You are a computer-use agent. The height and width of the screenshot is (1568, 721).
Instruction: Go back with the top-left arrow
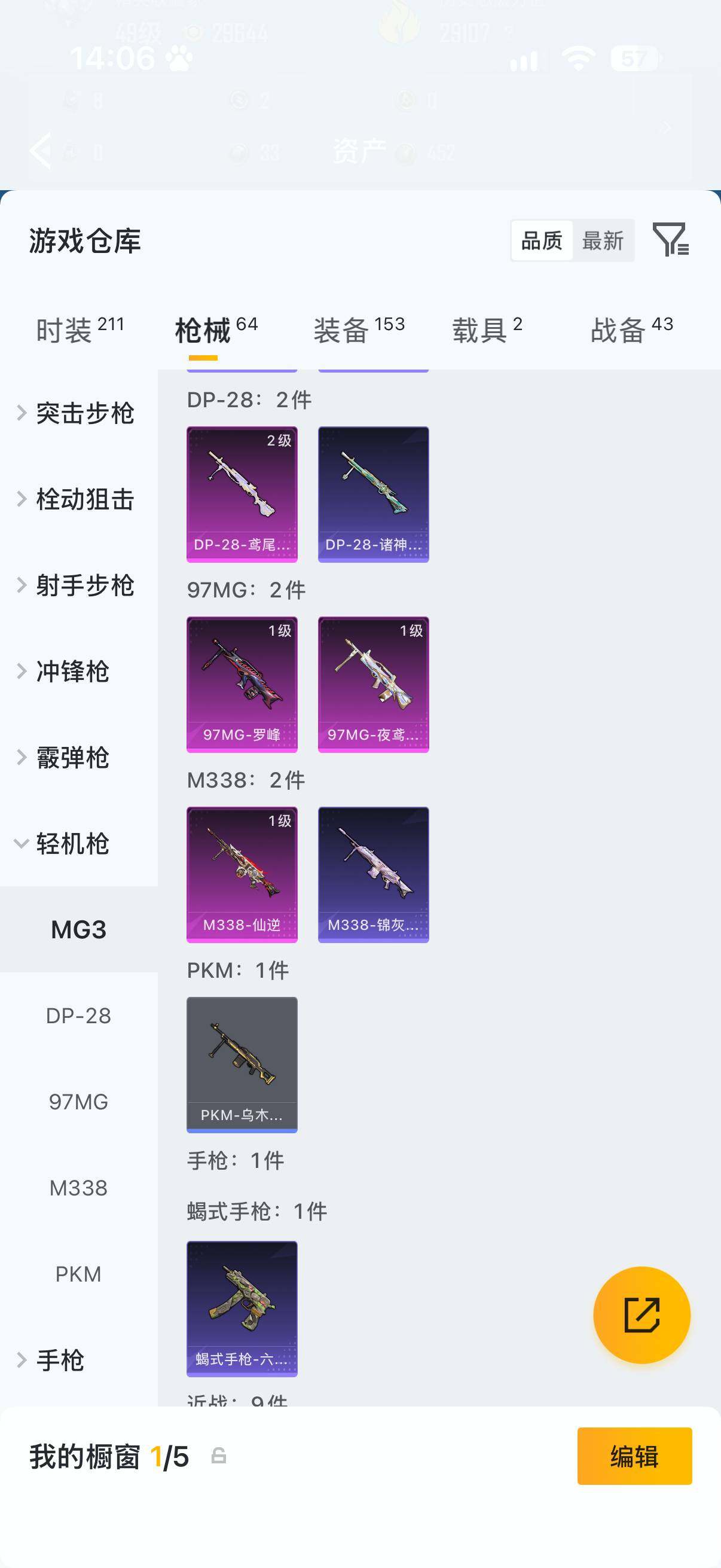point(41,150)
